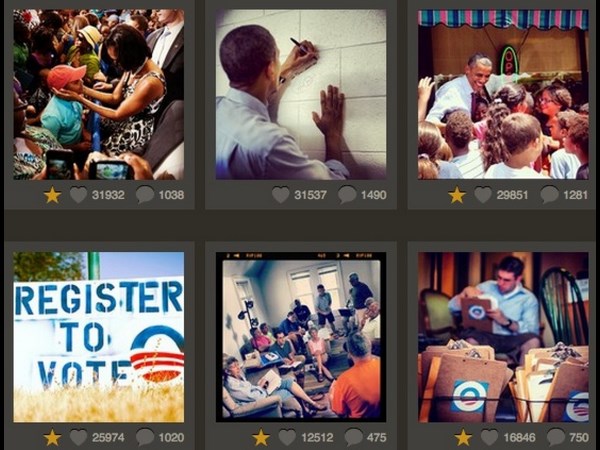This screenshot has height=450, width=600.
Task: View the 750 comments
Action: [x=556, y=437]
